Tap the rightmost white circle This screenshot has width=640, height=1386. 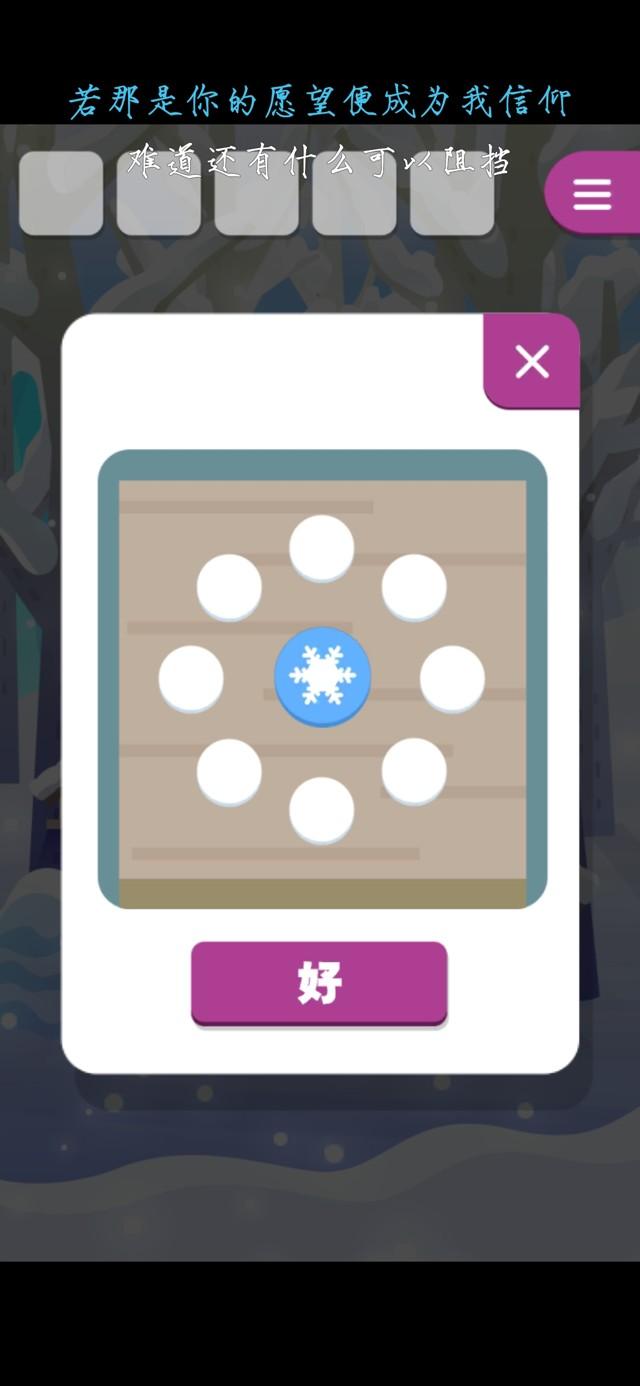click(x=452, y=679)
